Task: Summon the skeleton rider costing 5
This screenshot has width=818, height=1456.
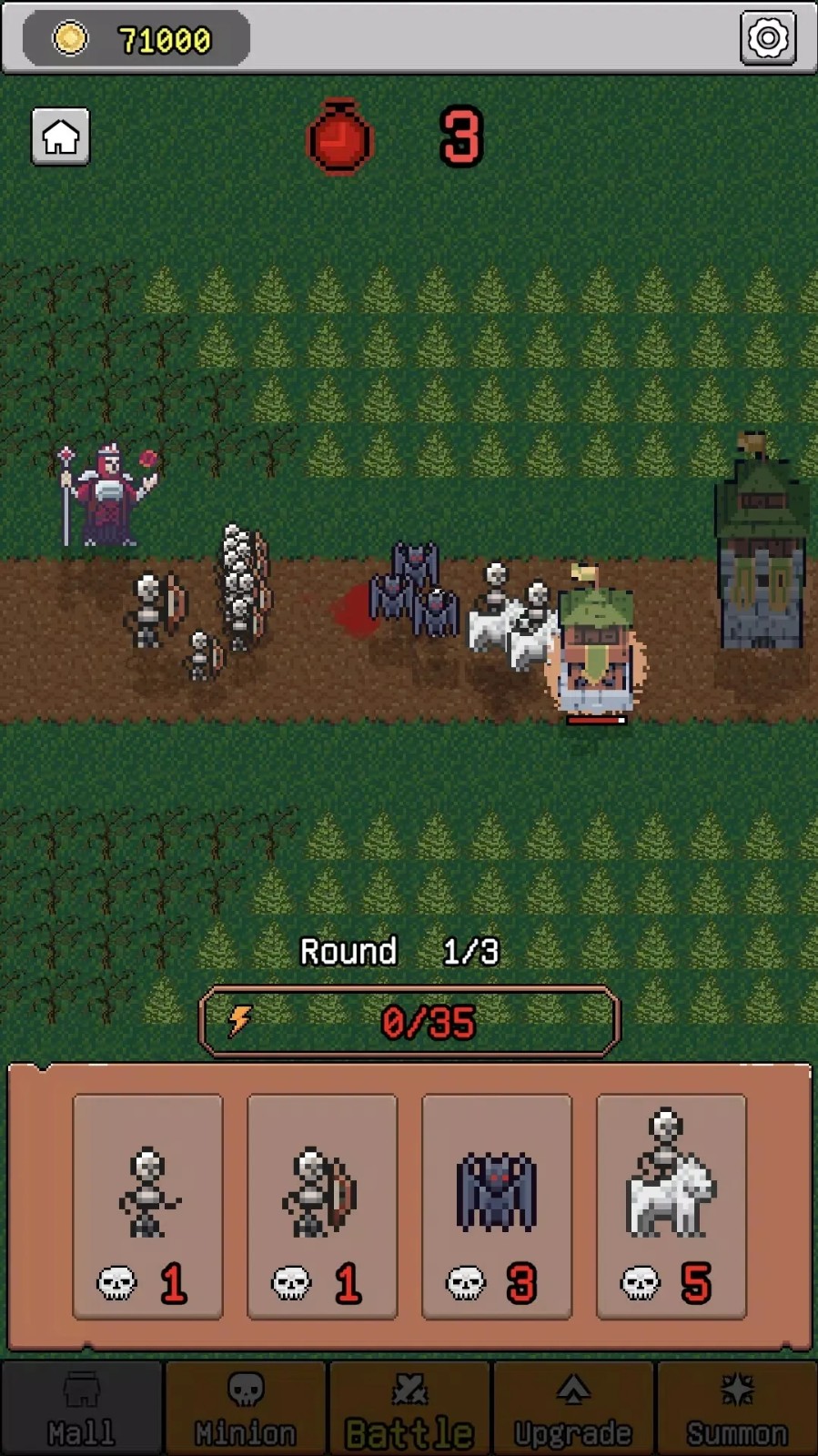Action: coord(672,1206)
